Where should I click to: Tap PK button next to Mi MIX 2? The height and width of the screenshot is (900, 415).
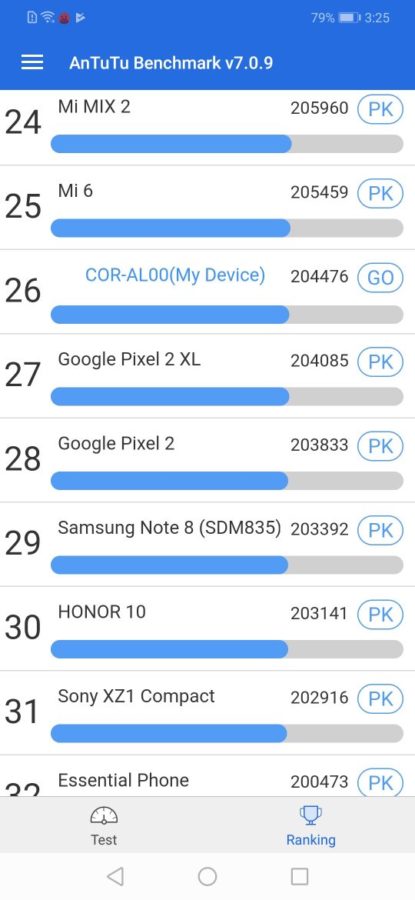pos(381,109)
